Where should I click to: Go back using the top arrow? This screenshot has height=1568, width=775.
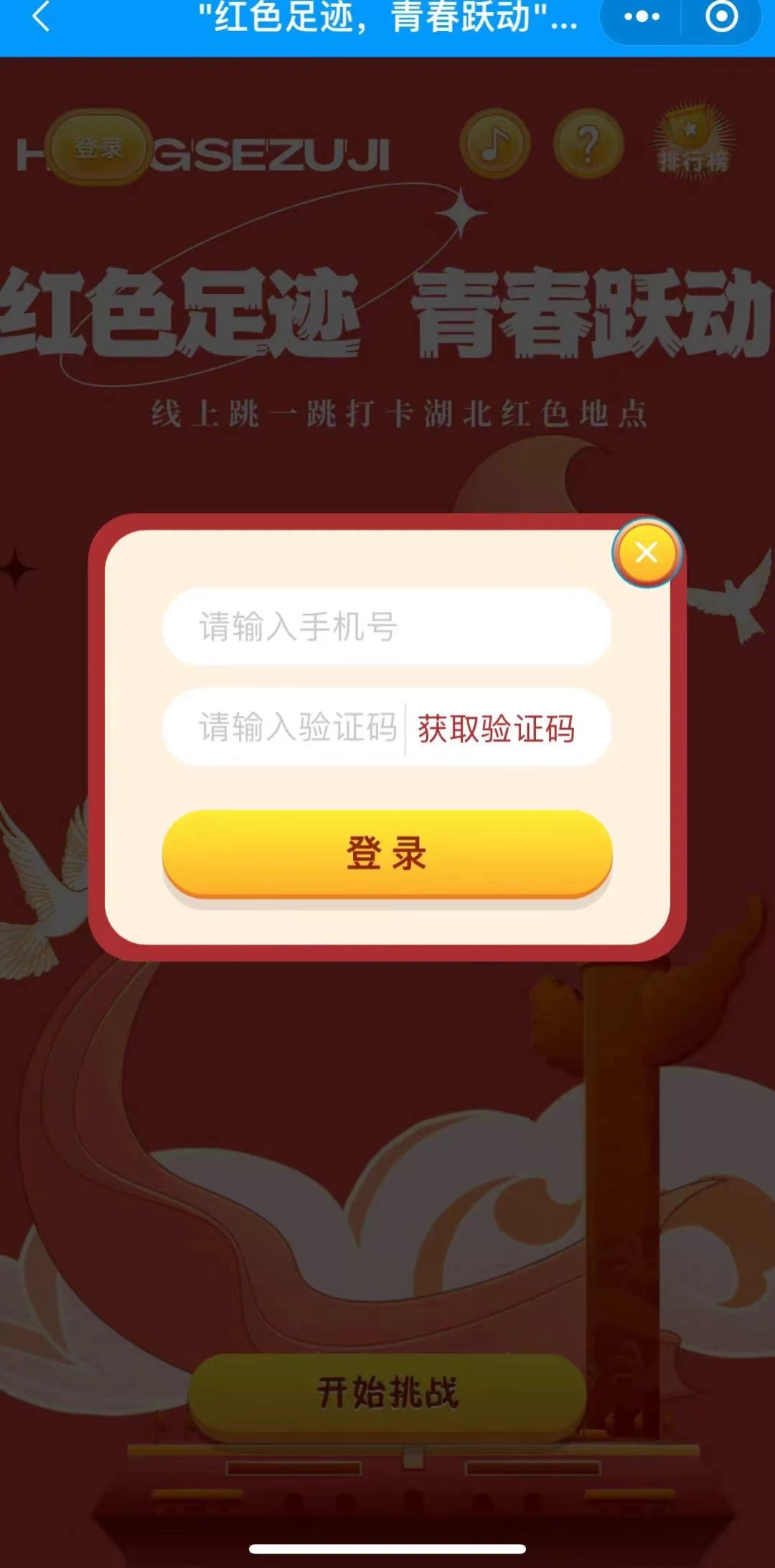[42, 17]
